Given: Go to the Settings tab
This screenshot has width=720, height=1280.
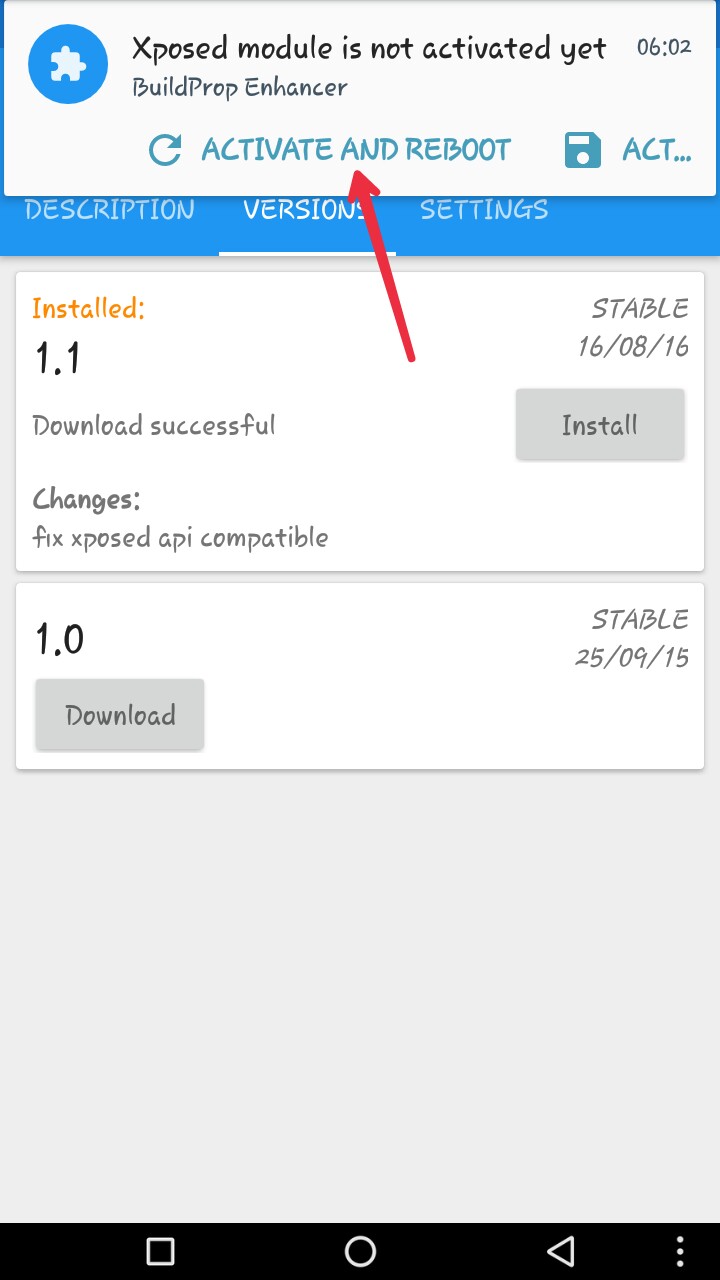Looking at the screenshot, I should tap(484, 211).
